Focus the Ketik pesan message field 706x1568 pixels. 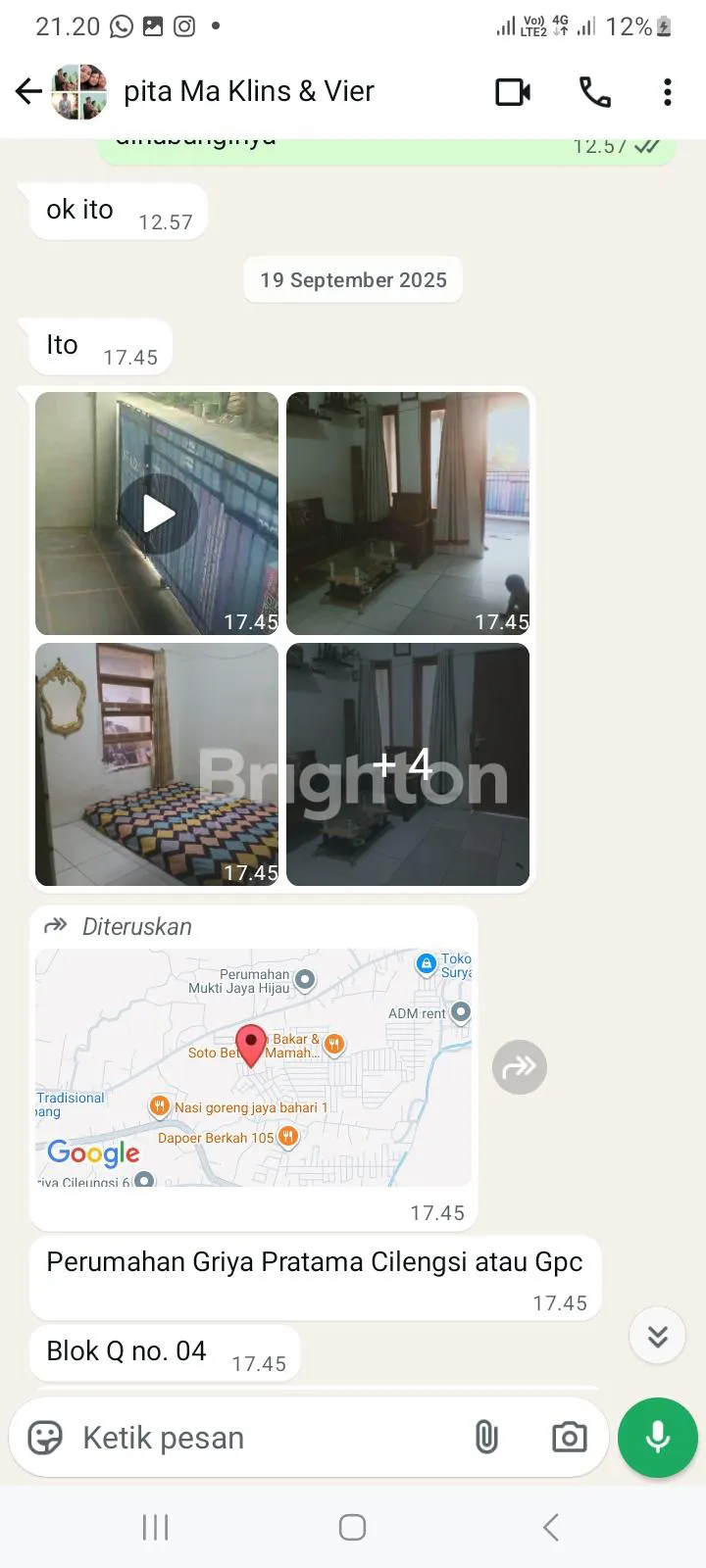pos(265,1438)
